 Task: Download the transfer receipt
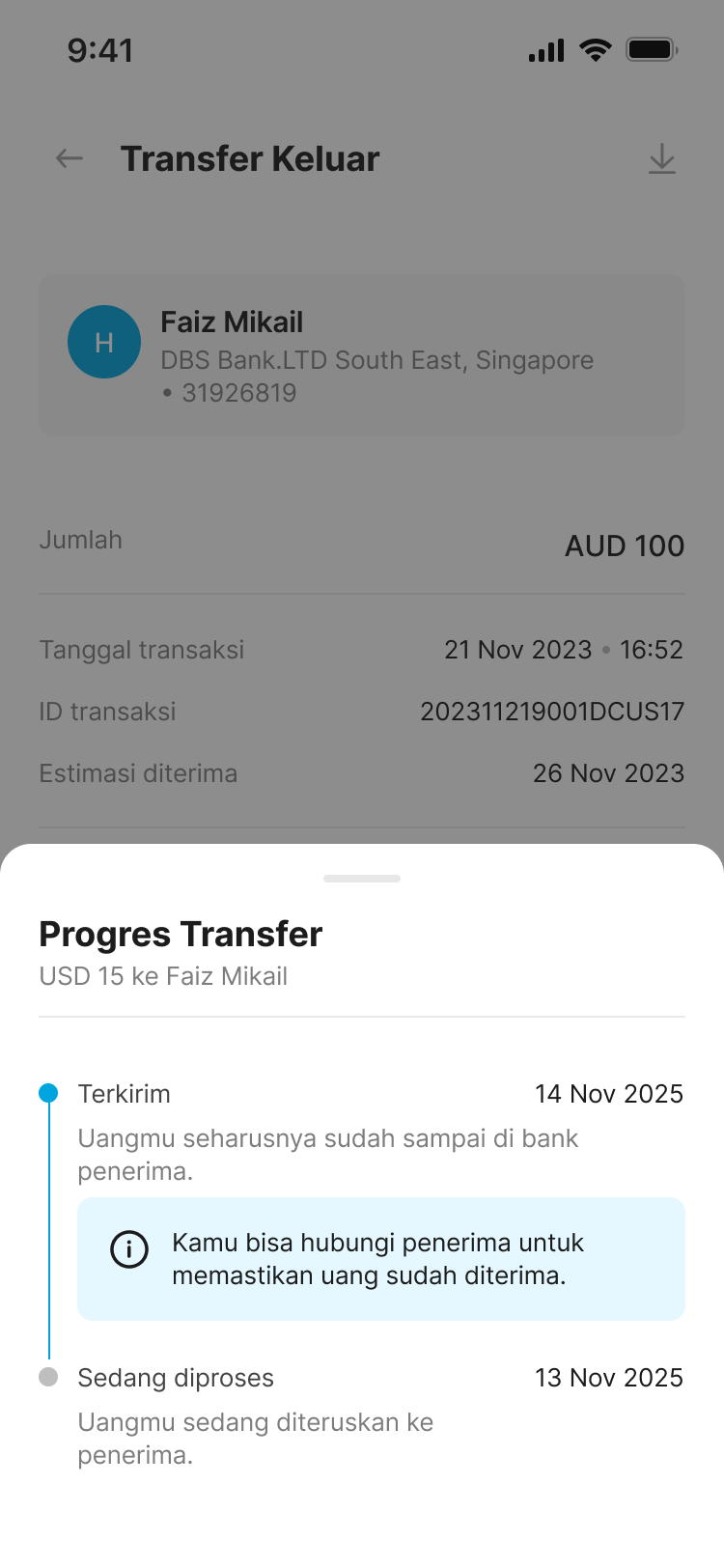pyautogui.click(x=661, y=158)
